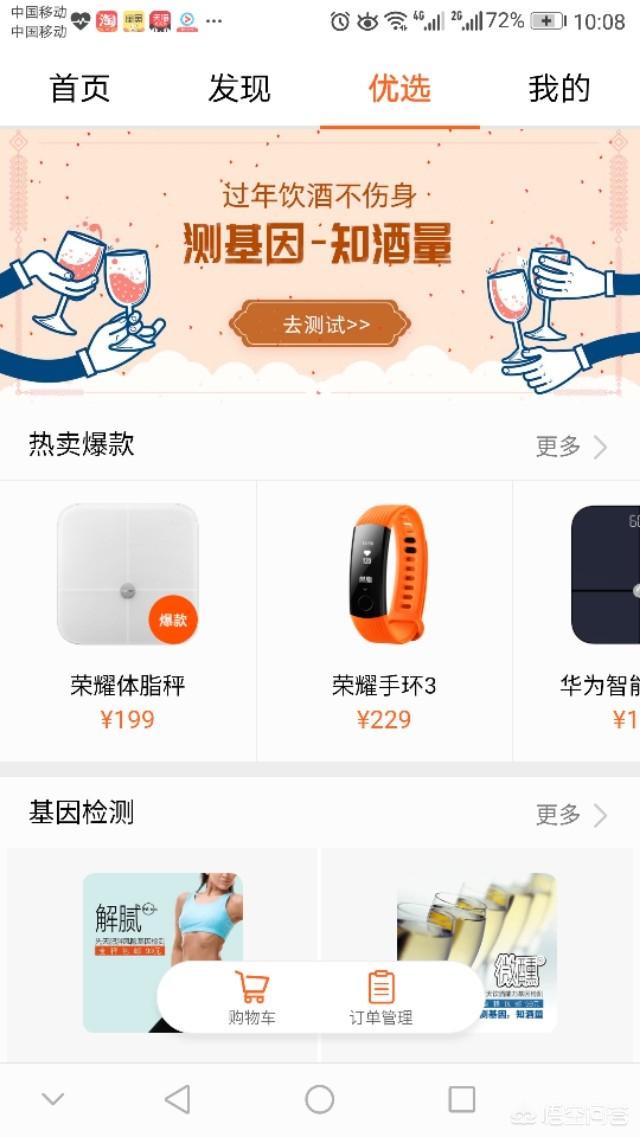This screenshot has width=640, height=1137.
Task: Open the 荣耀手环3 product card
Action: (x=384, y=600)
